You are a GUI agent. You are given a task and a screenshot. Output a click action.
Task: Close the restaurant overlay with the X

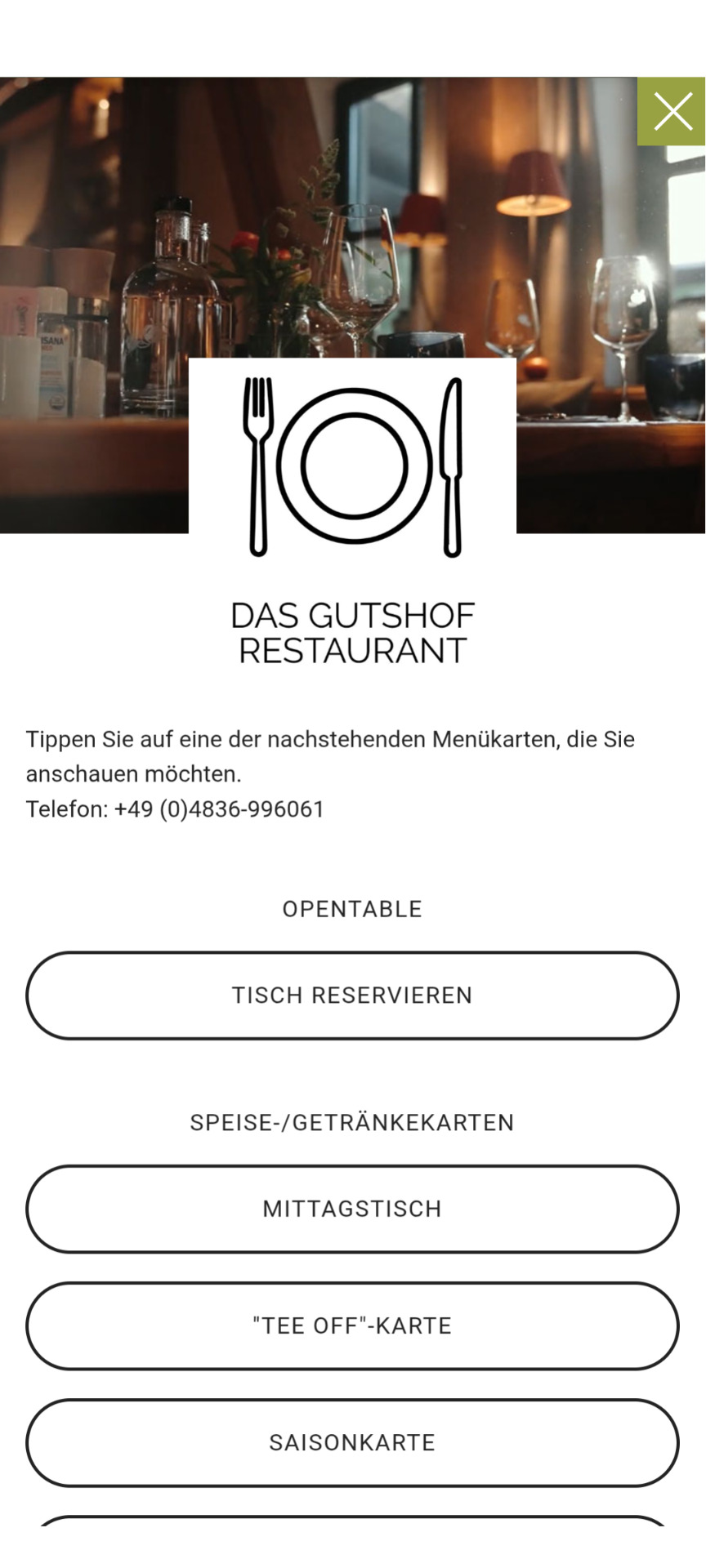point(672,112)
